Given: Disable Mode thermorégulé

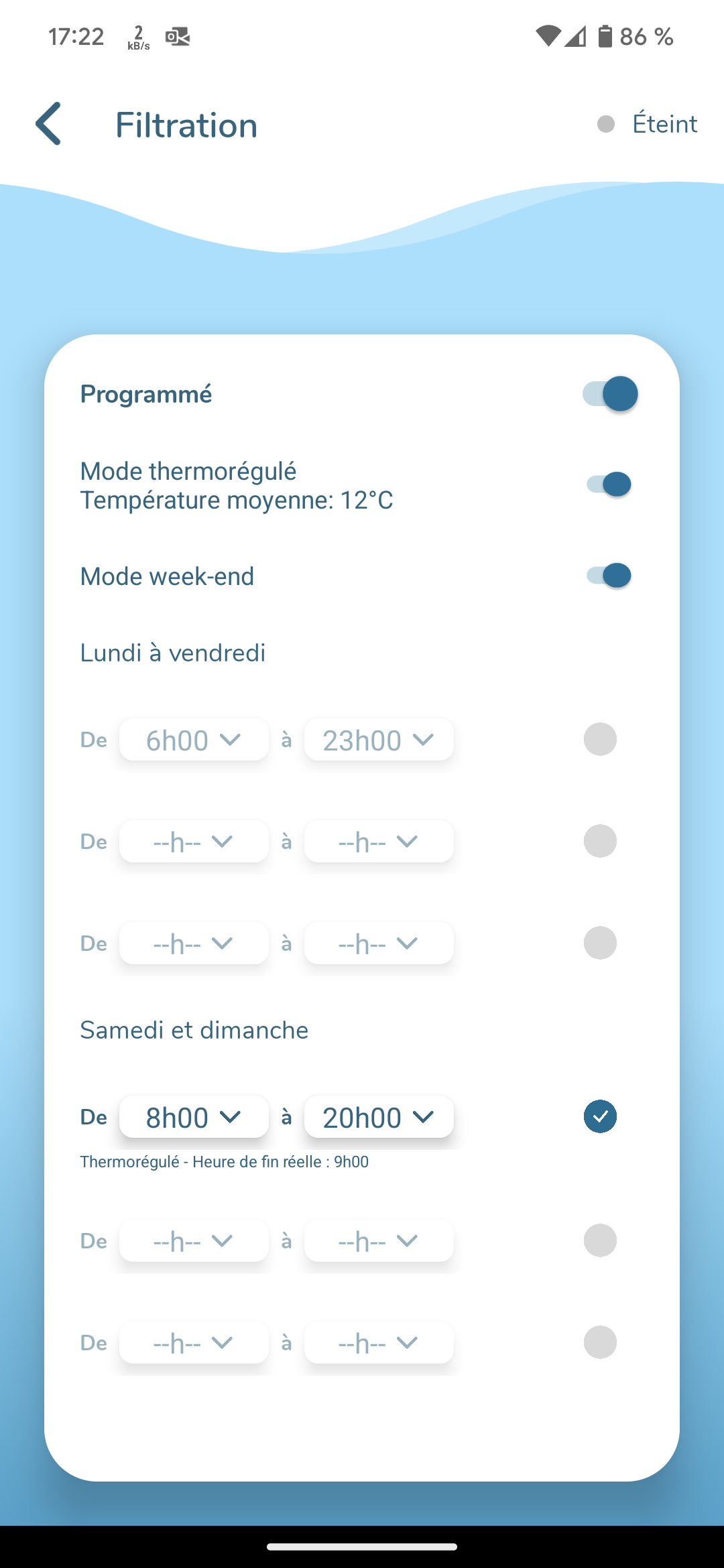Looking at the screenshot, I should 609,484.
